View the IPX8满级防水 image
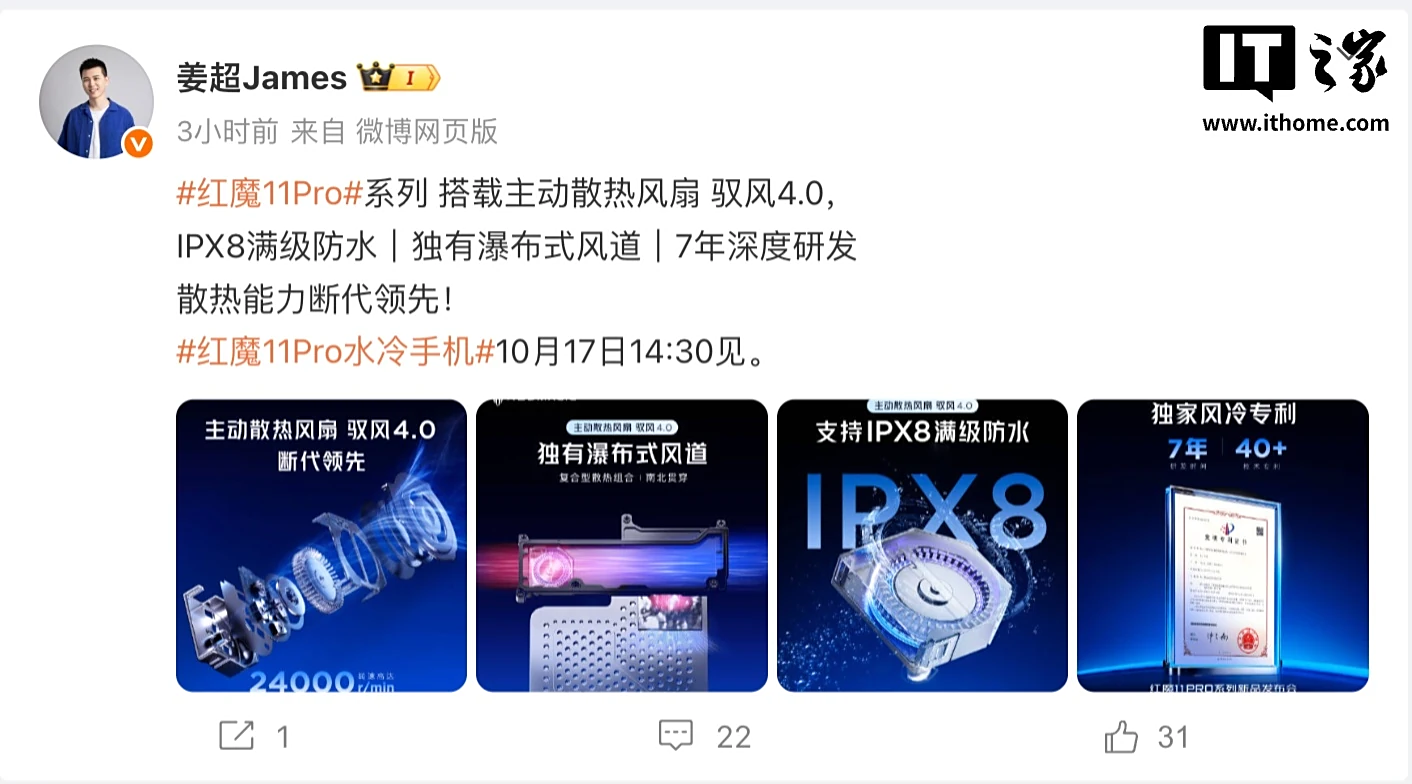The image size is (1412, 784). click(x=922, y=545)
